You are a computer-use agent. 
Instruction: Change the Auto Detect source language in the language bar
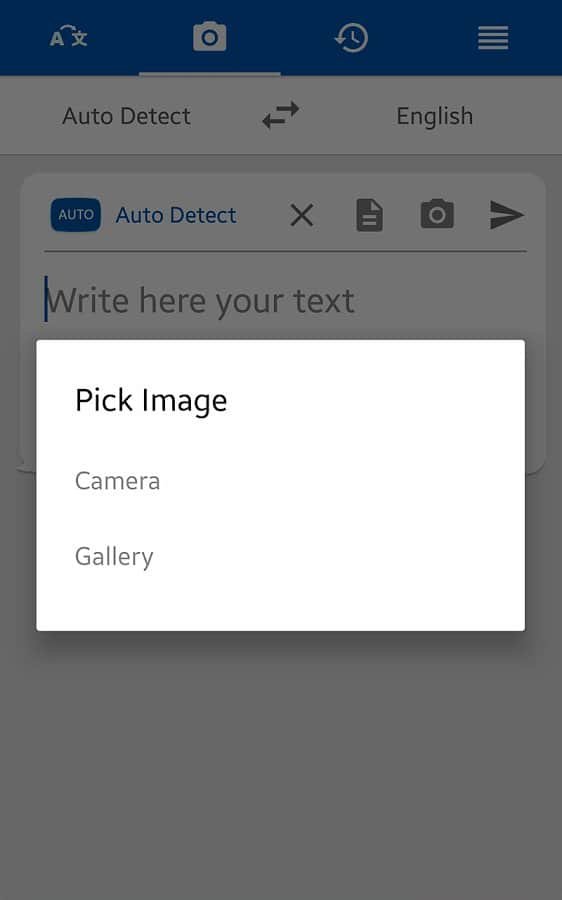pos(126,116)
